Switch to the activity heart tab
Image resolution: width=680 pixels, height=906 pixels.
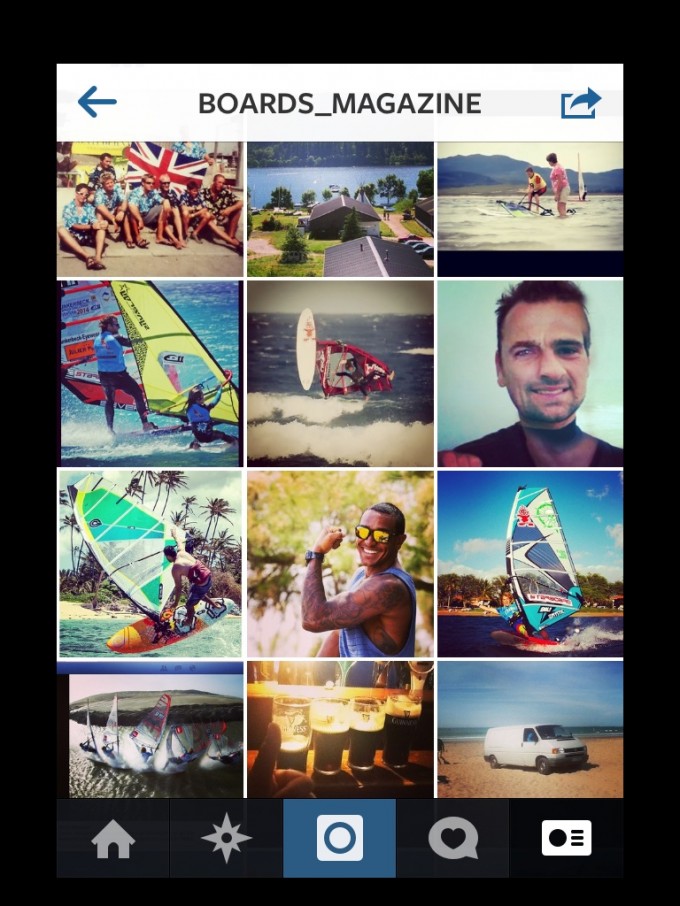[x=453, y=838]
